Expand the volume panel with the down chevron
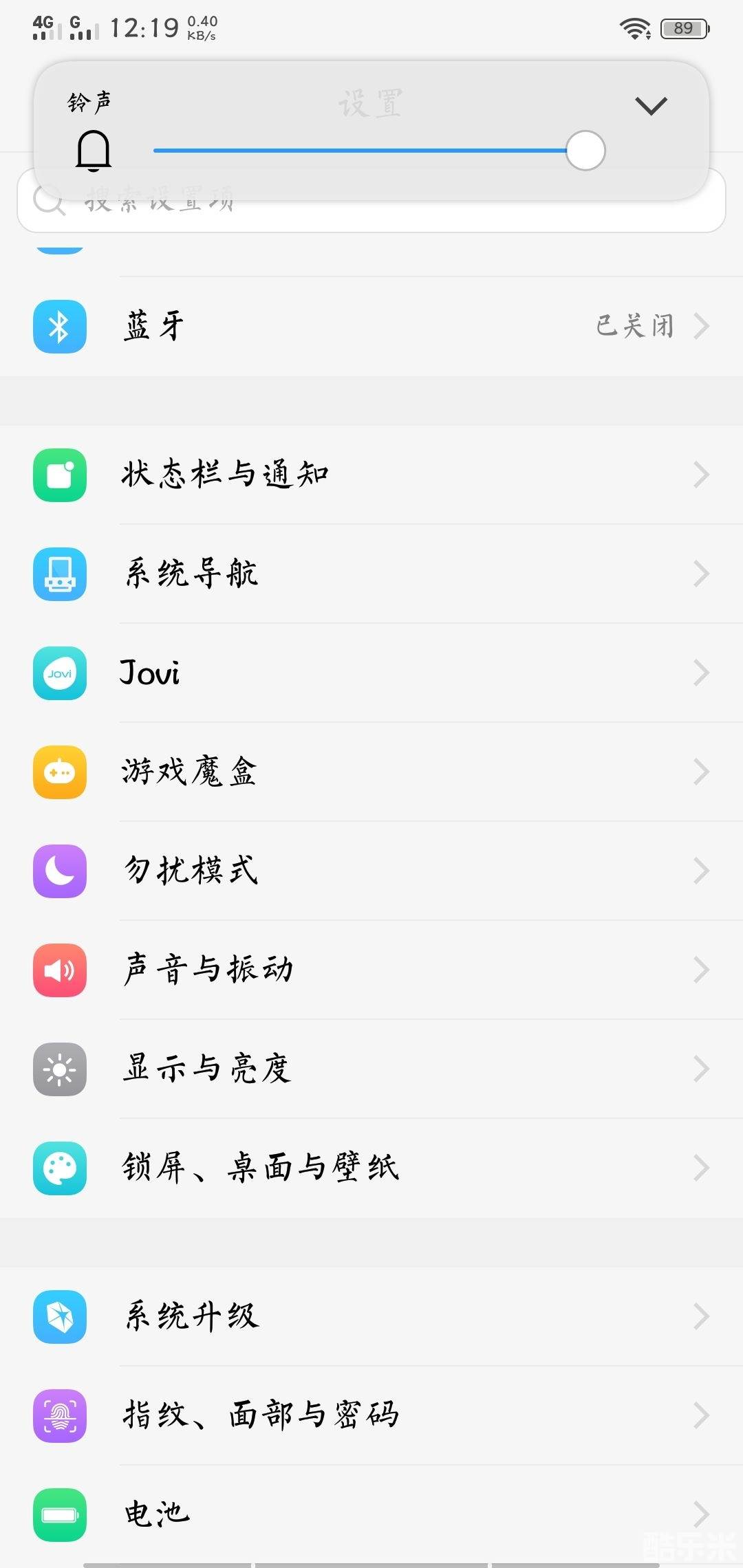This screenshot has width=743, height=1568. click(651, 106)
